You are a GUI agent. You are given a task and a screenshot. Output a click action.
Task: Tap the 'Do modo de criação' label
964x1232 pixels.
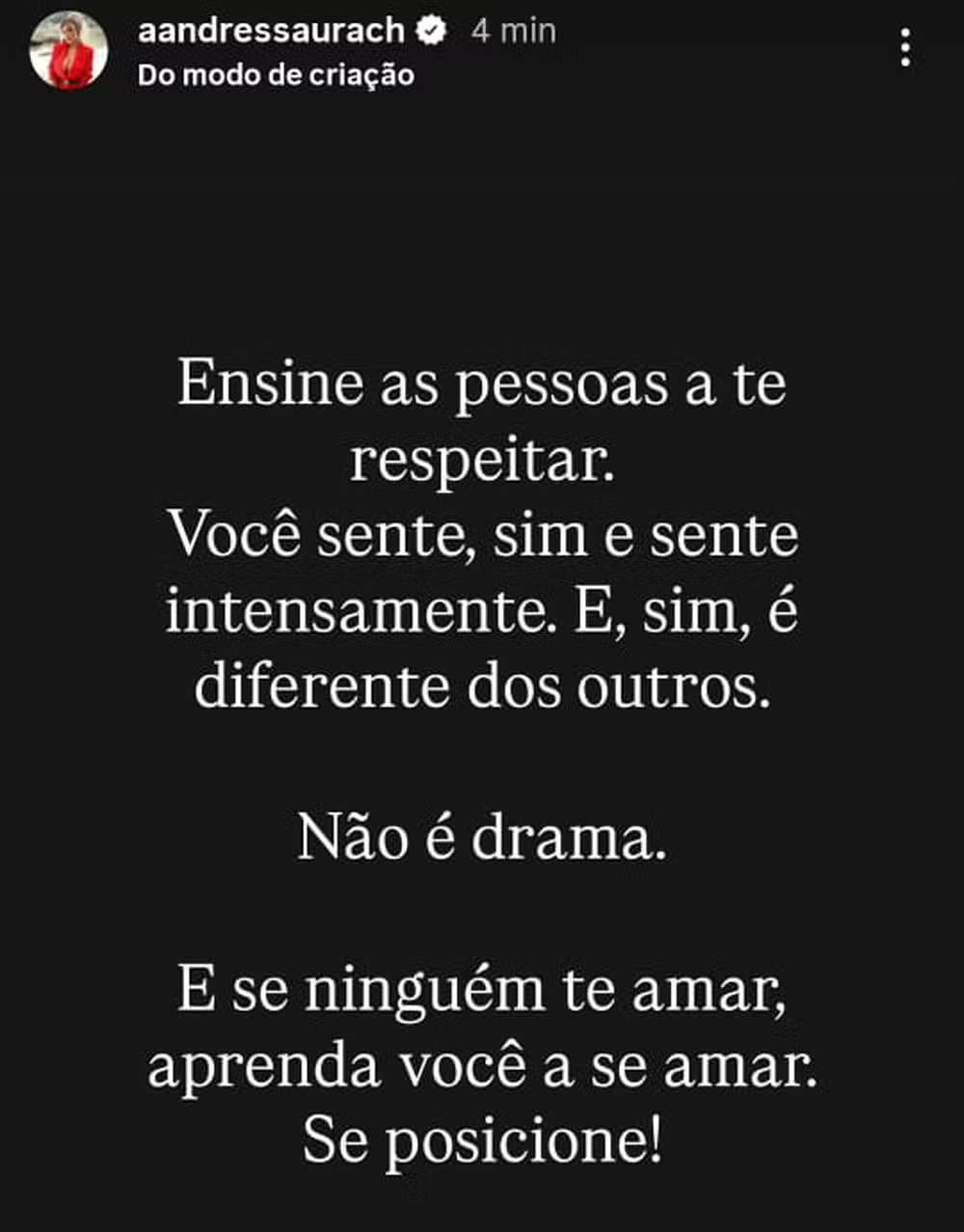[x=276, y=75]
